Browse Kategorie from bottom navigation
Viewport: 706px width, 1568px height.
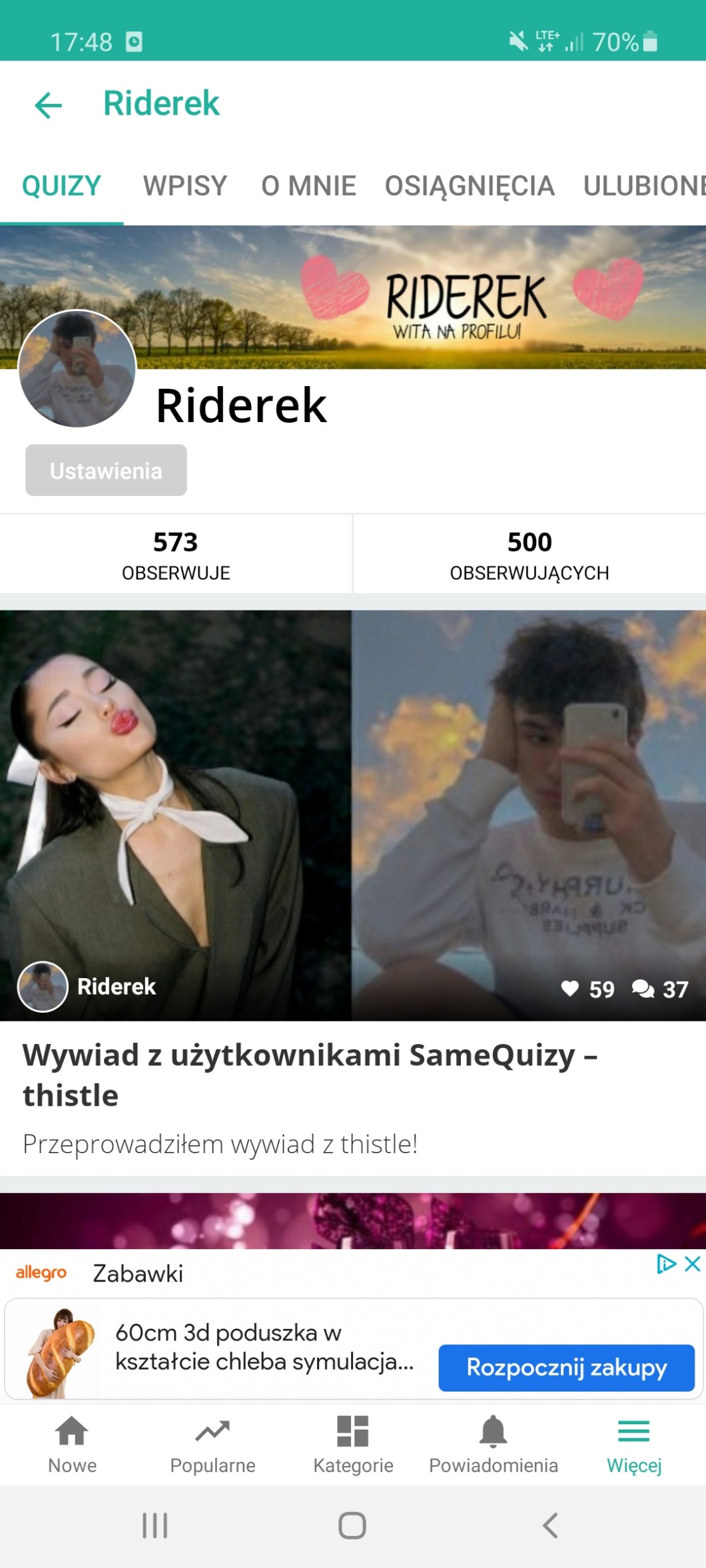(x=353, y=1443)
